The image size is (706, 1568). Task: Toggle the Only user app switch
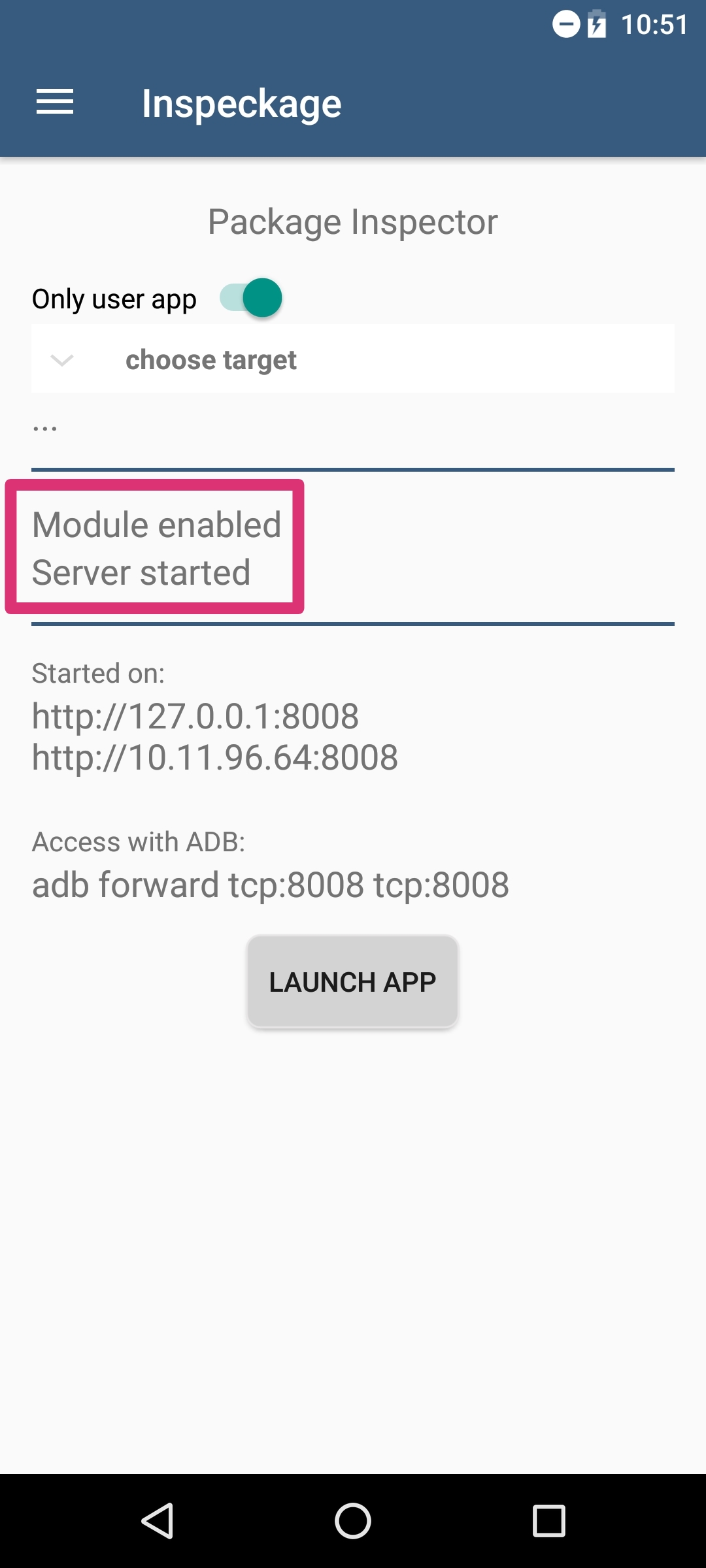point(251,298)
